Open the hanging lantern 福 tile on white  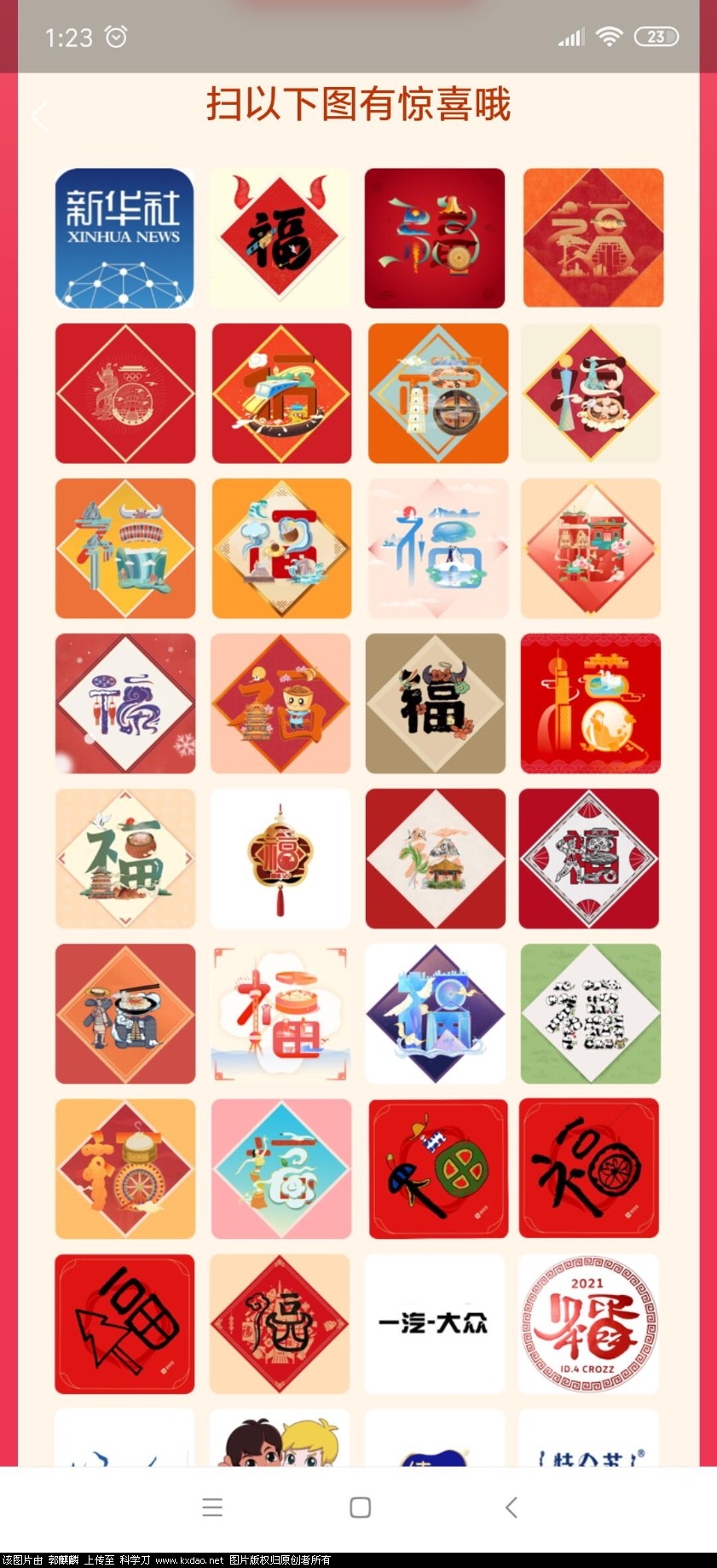tap(280, 858)
